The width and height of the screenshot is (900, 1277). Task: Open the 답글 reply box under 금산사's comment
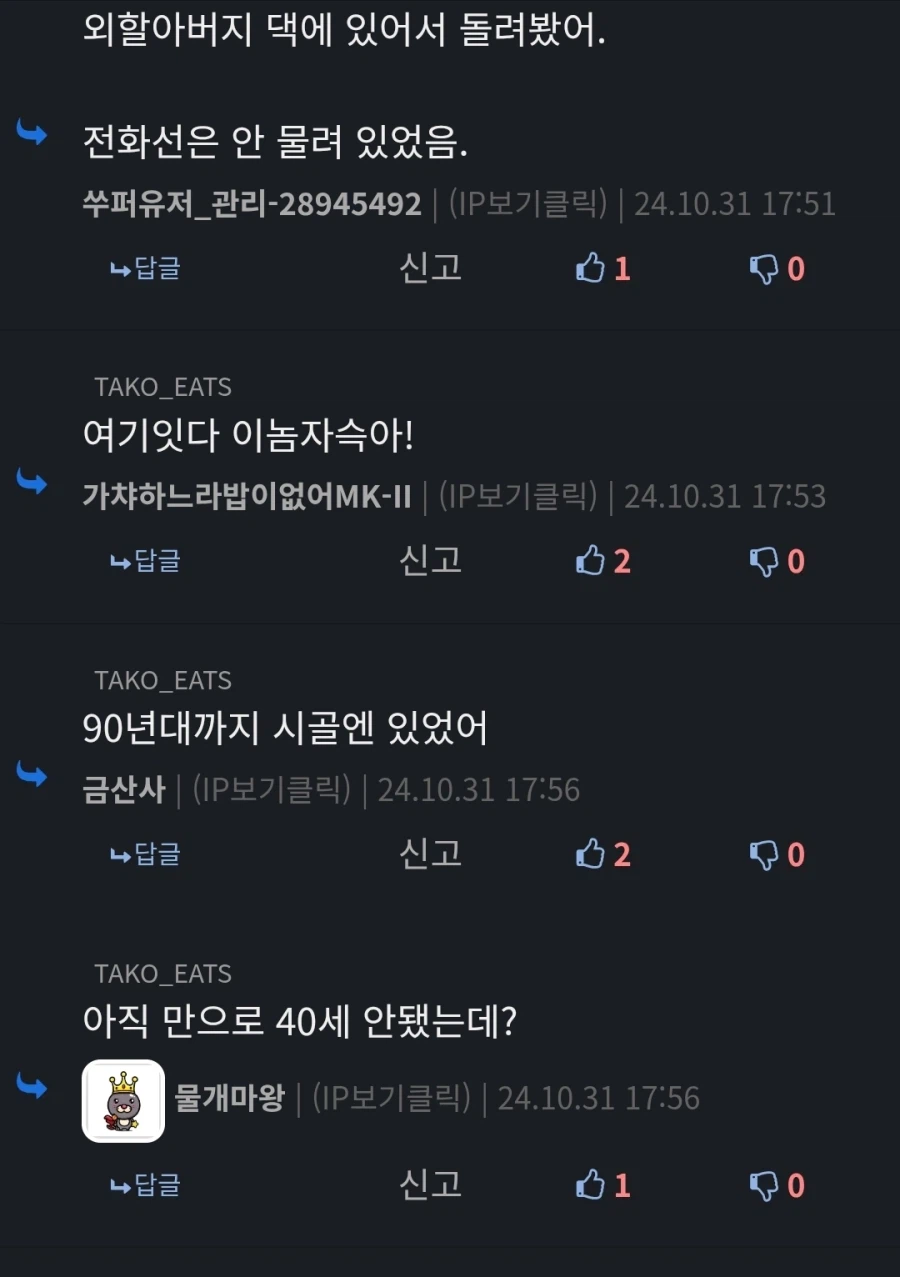(x=143, y=854)
